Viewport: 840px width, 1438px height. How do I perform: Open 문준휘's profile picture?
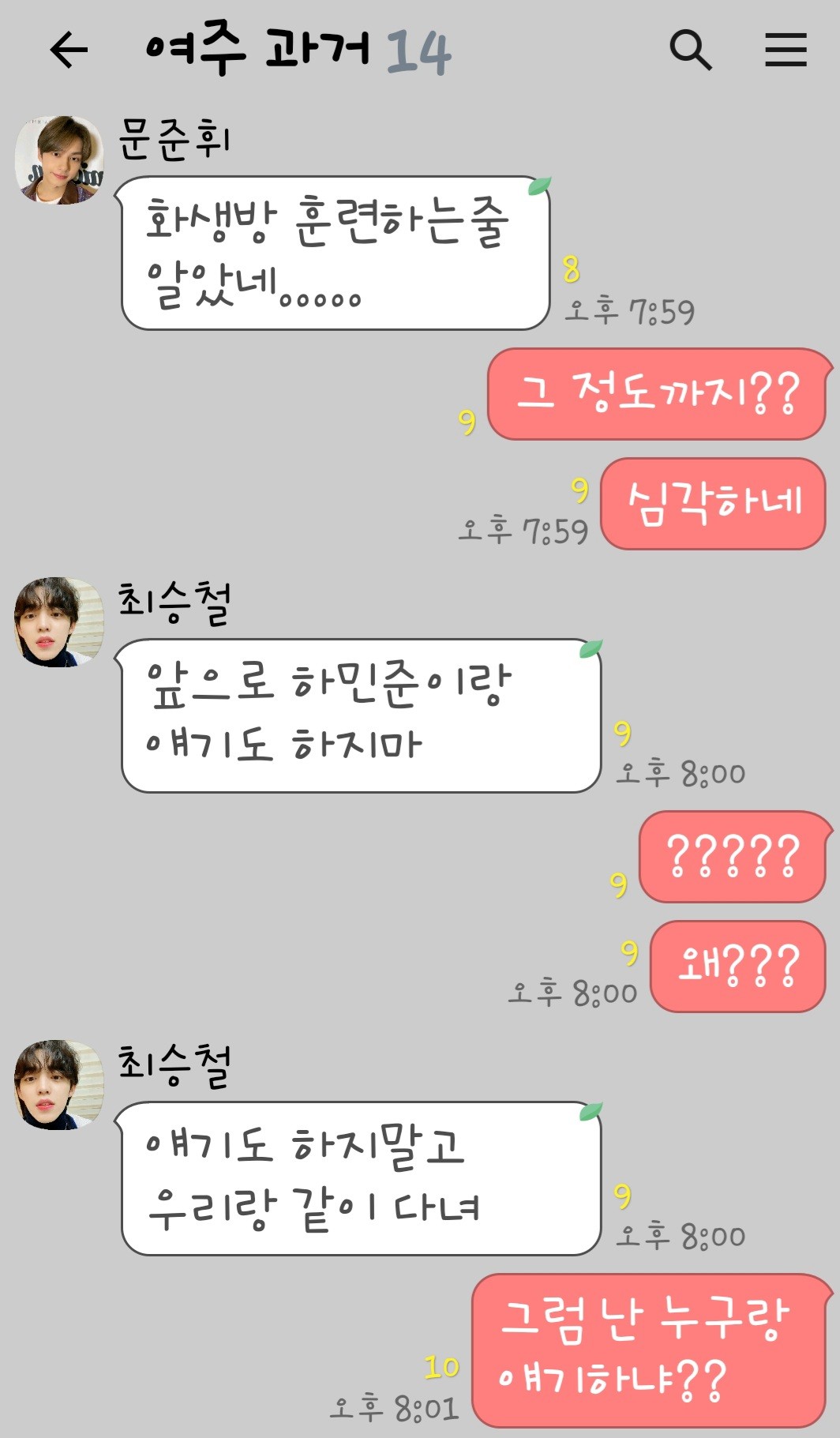[59, 160]
